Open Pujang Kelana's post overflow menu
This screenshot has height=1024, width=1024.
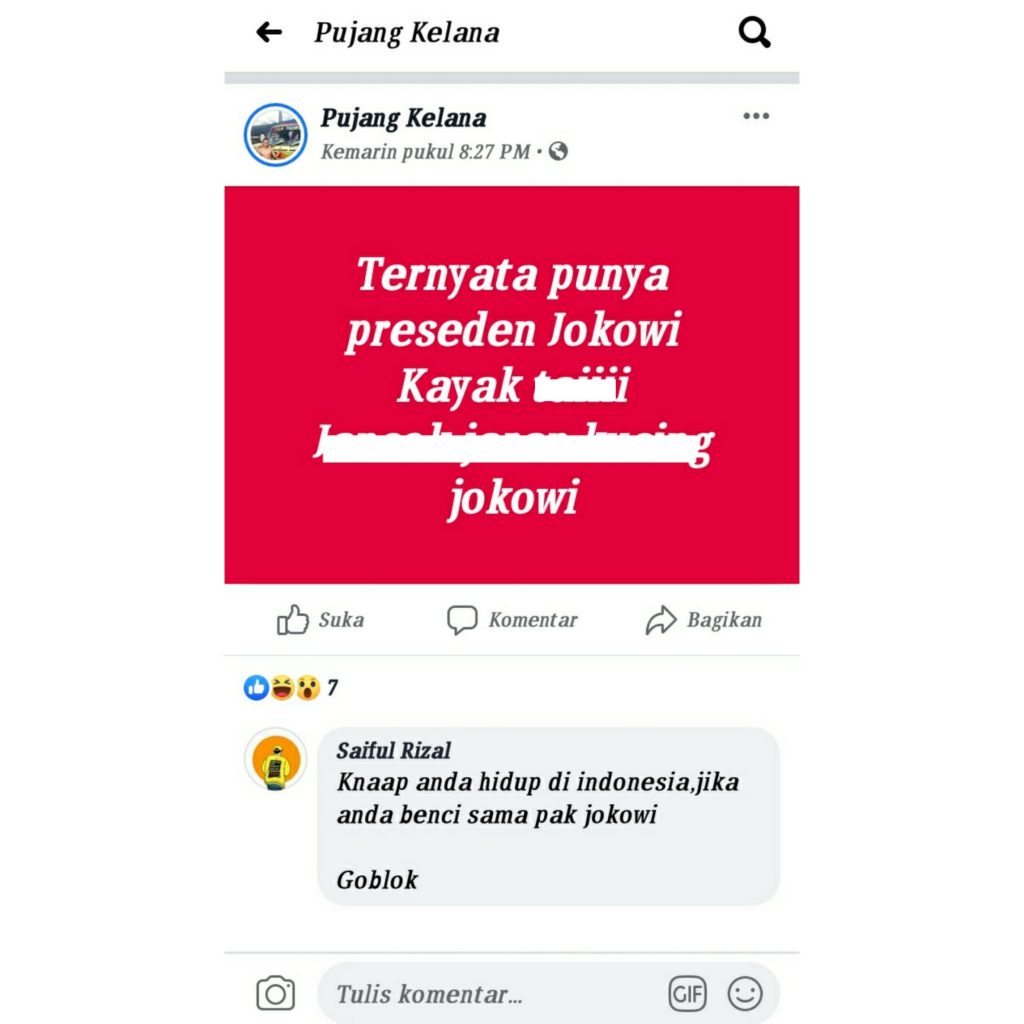[x=756, y=116]
